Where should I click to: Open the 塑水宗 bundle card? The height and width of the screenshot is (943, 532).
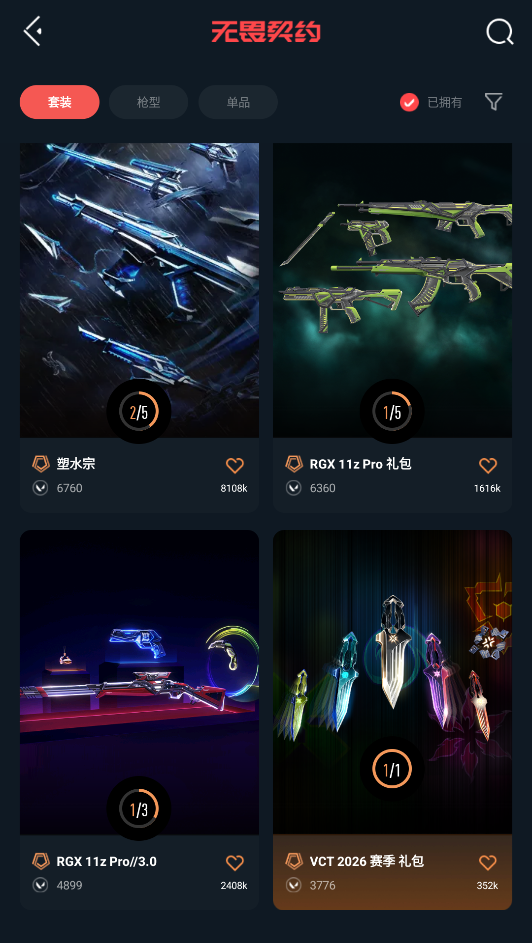click(139, 328)
